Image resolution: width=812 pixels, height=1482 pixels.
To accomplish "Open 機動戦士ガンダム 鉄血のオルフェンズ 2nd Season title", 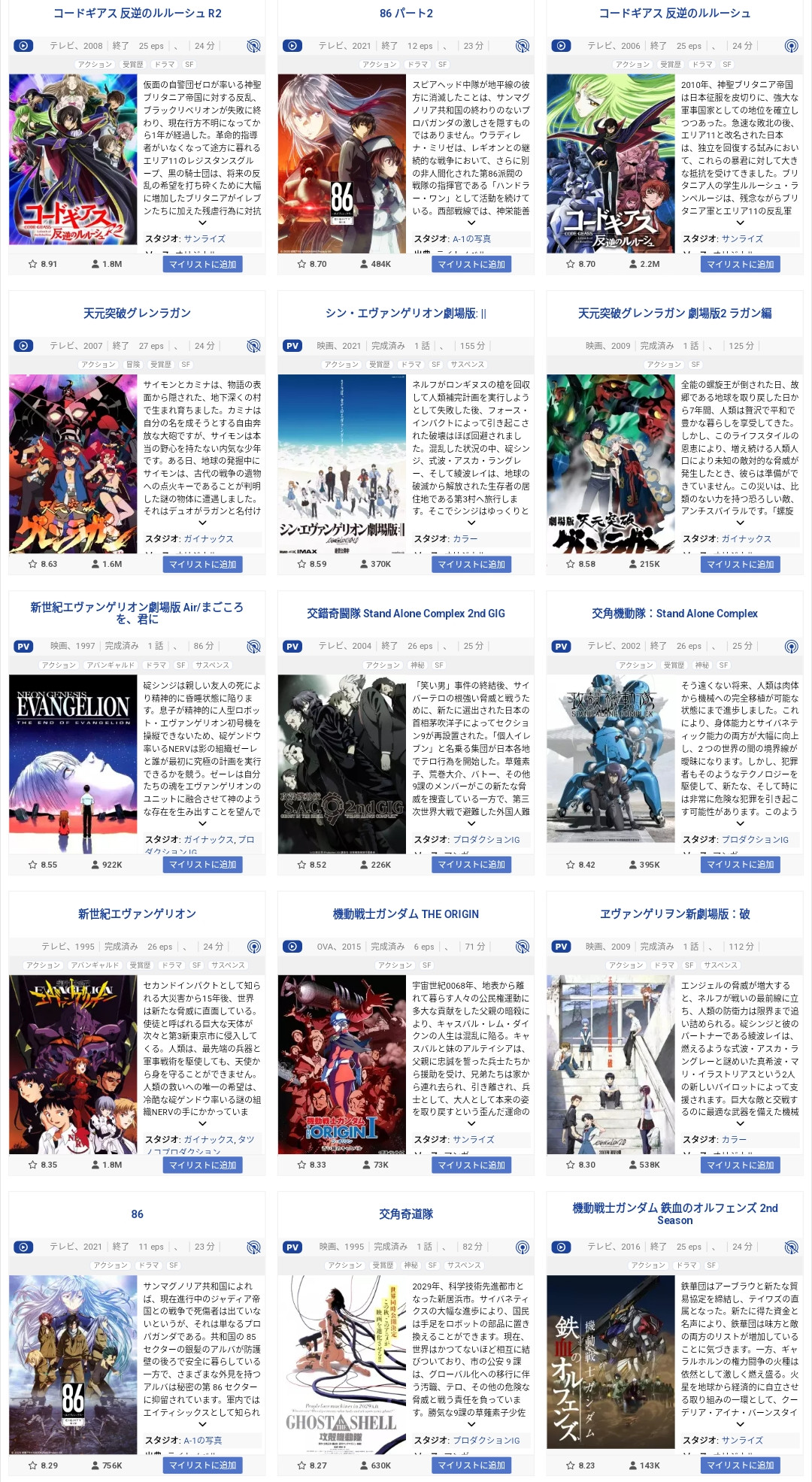I will (x=674, y=1214).
